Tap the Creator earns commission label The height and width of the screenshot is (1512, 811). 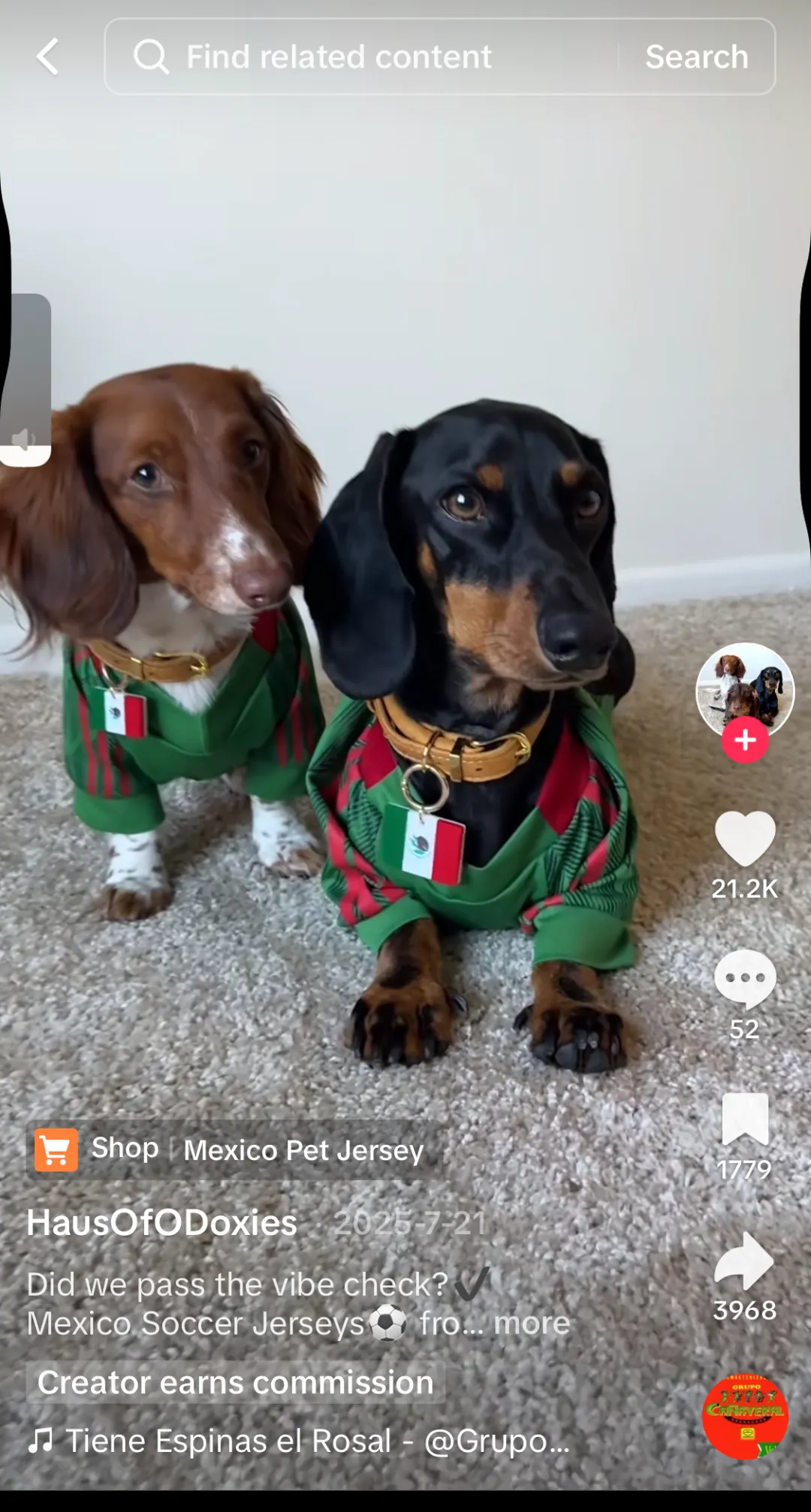(236, 1382)
